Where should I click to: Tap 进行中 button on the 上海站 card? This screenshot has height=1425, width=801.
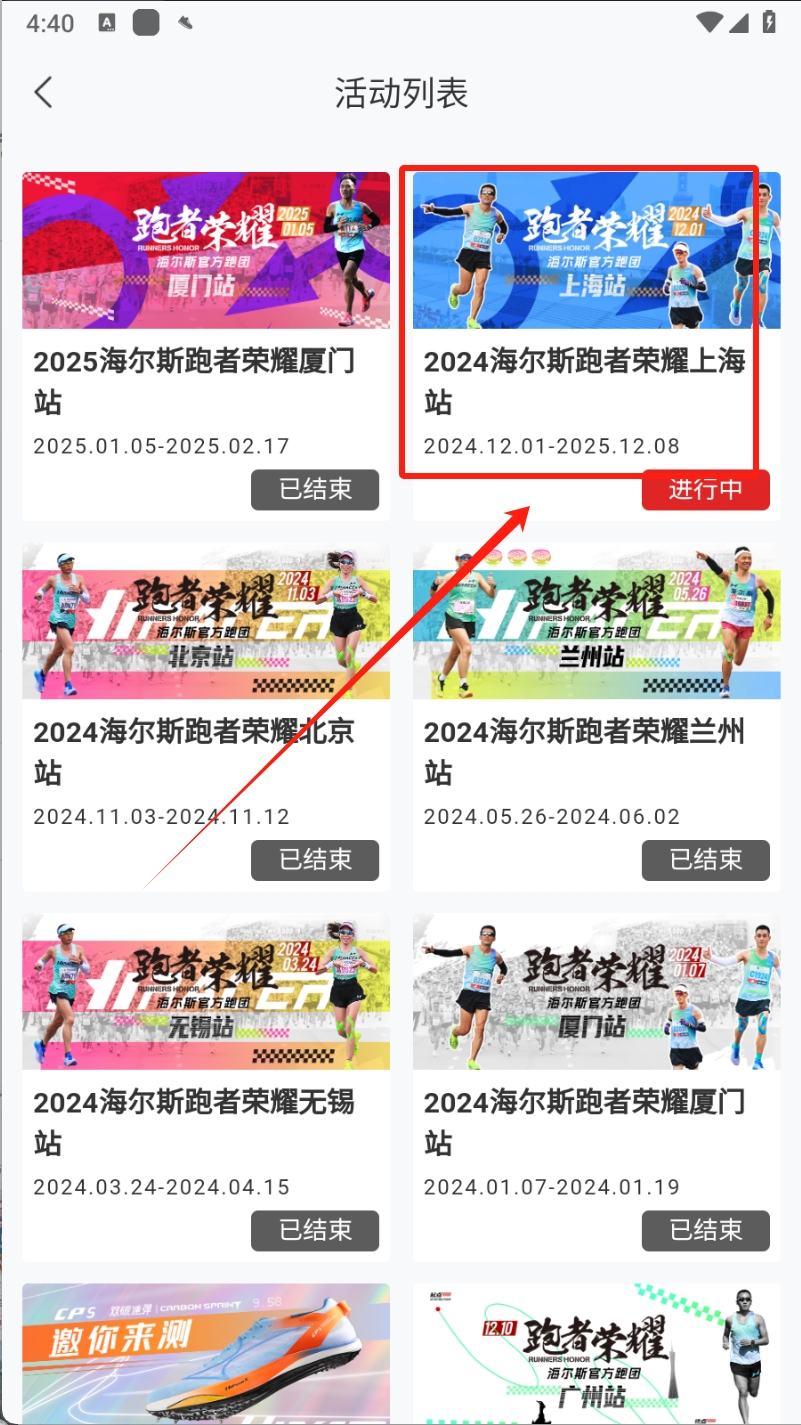point(705,490)
